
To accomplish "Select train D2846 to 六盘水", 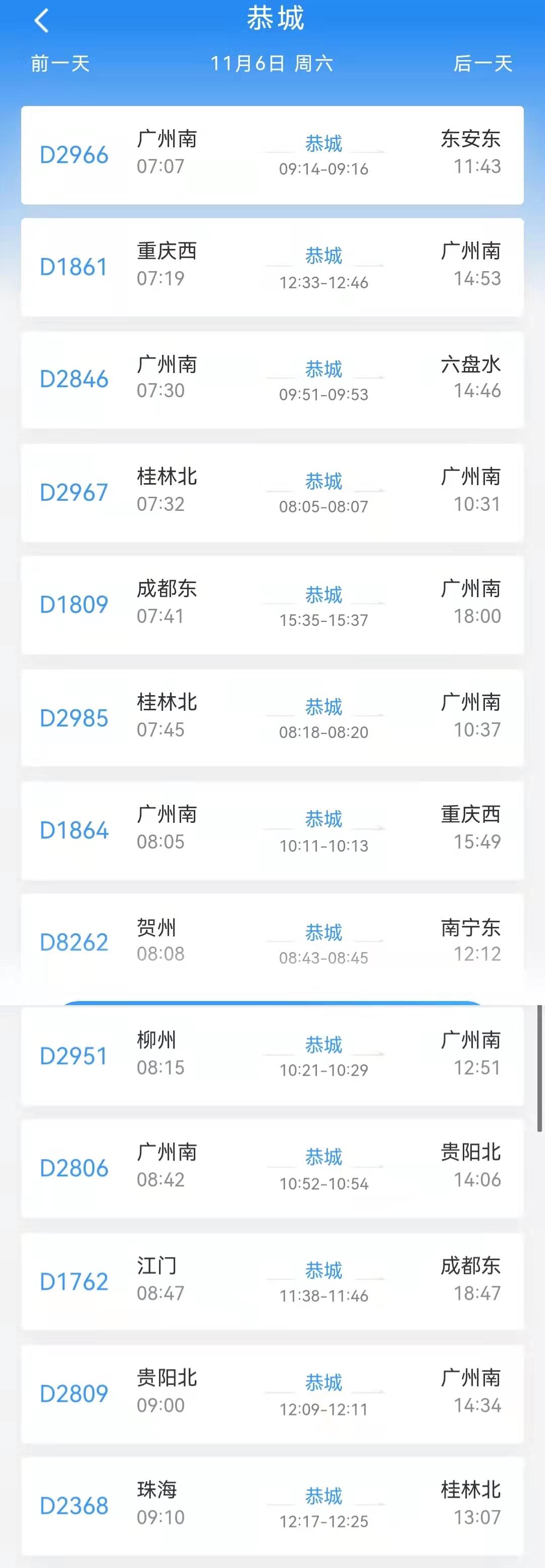I will coord(272,380).
